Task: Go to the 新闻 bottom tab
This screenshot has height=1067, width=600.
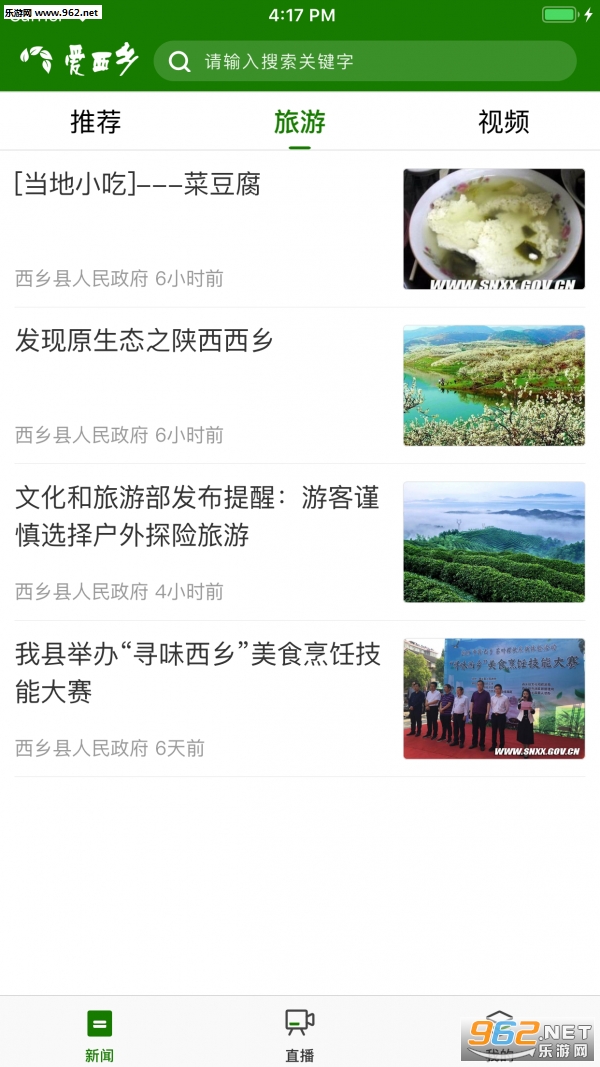Action: pos(99,1034)
